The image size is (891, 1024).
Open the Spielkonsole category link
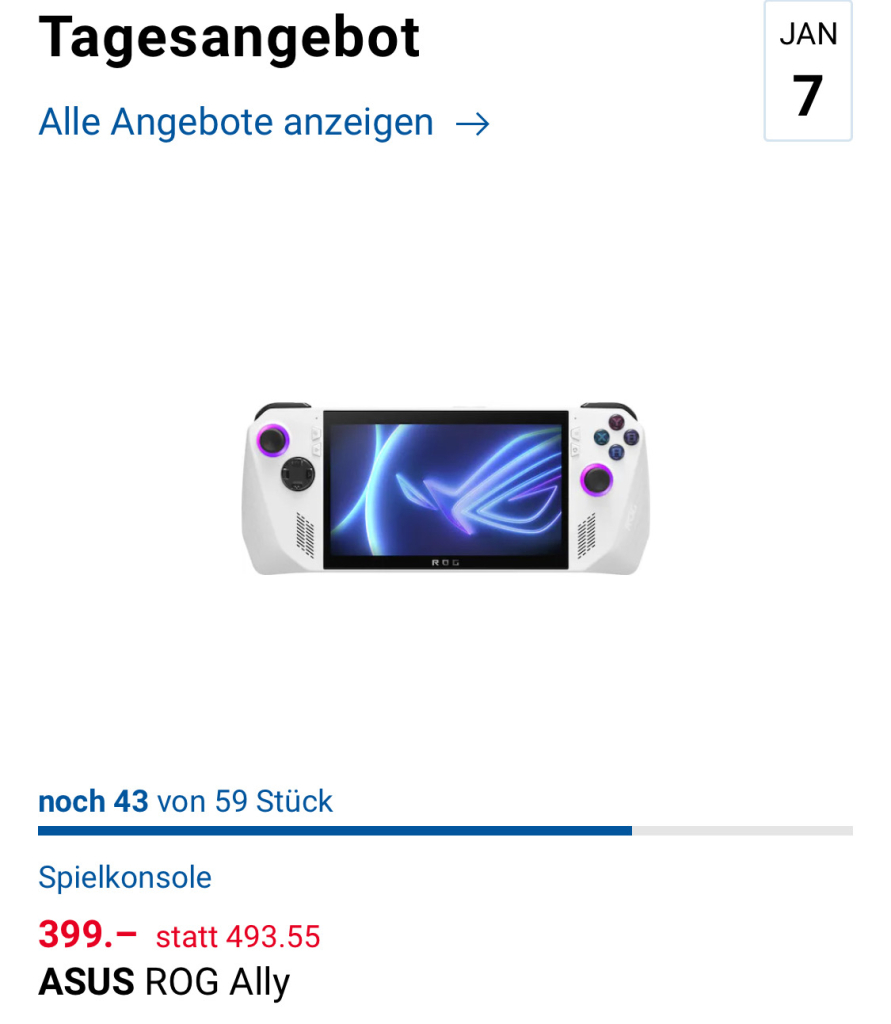click(125, 878)
